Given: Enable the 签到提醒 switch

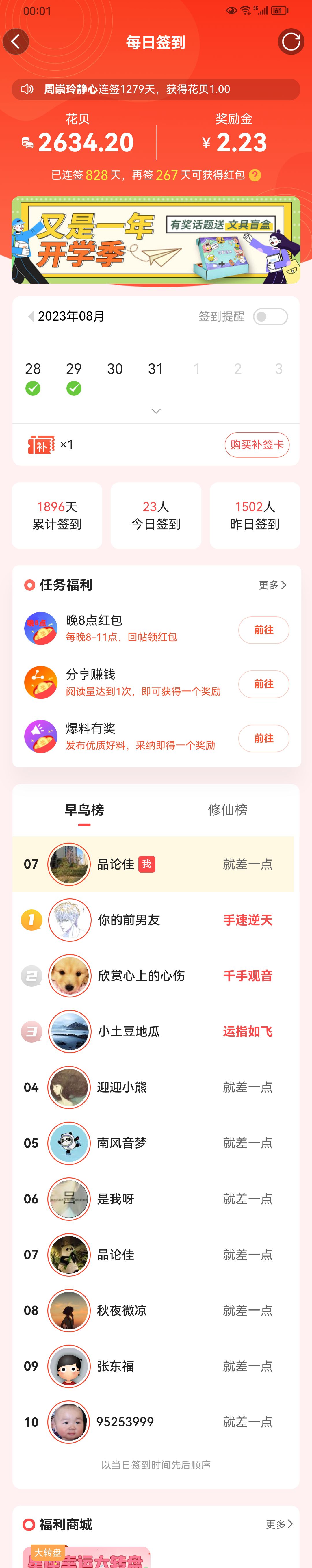Looking at the screenshot, I should [270, 317].
